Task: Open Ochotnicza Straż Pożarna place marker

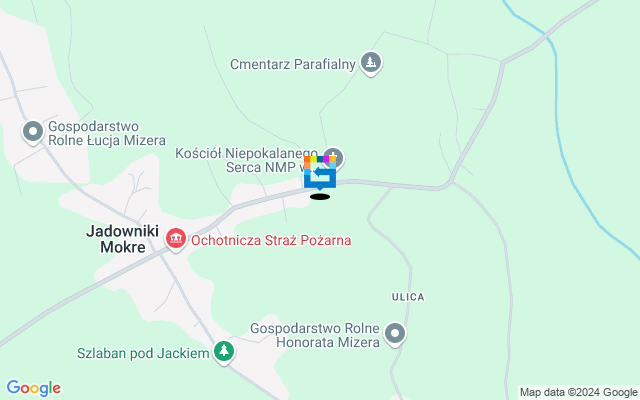Action: (x=176, y=239)
